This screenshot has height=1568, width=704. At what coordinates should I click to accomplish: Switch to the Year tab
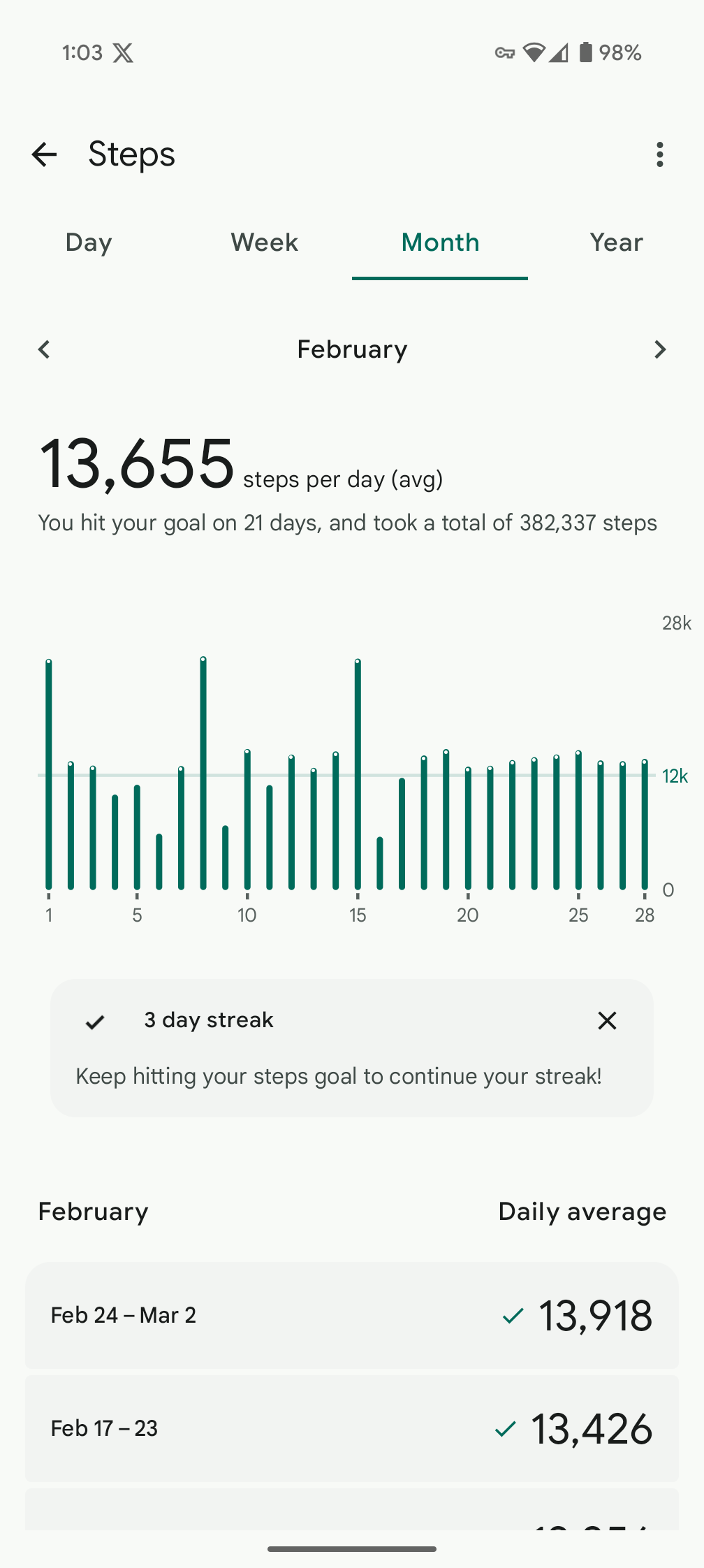coord(616,242)
